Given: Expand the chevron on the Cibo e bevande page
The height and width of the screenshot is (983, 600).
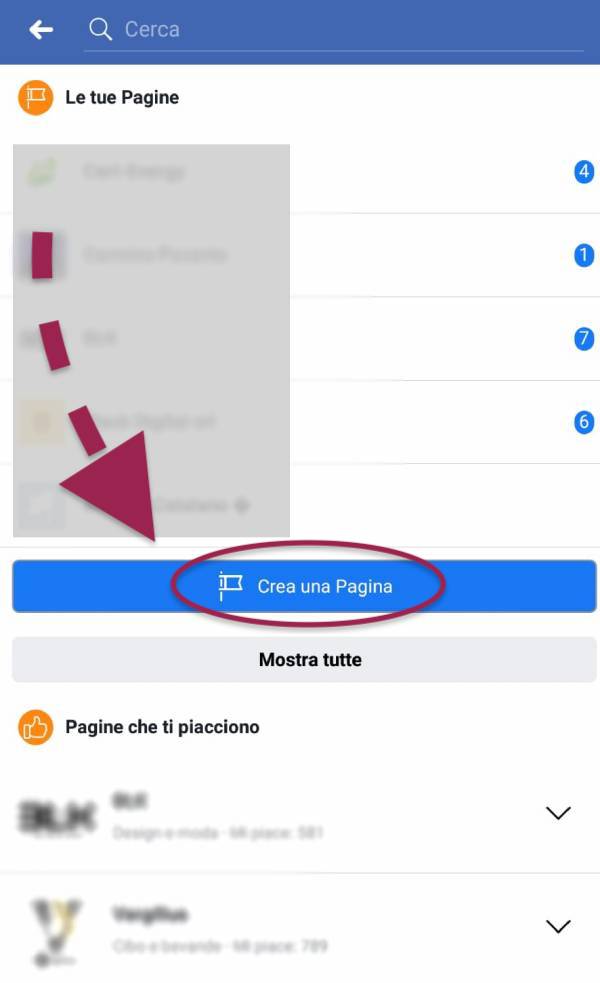Looking at the screenshot, I should click(x=558, y=927).
